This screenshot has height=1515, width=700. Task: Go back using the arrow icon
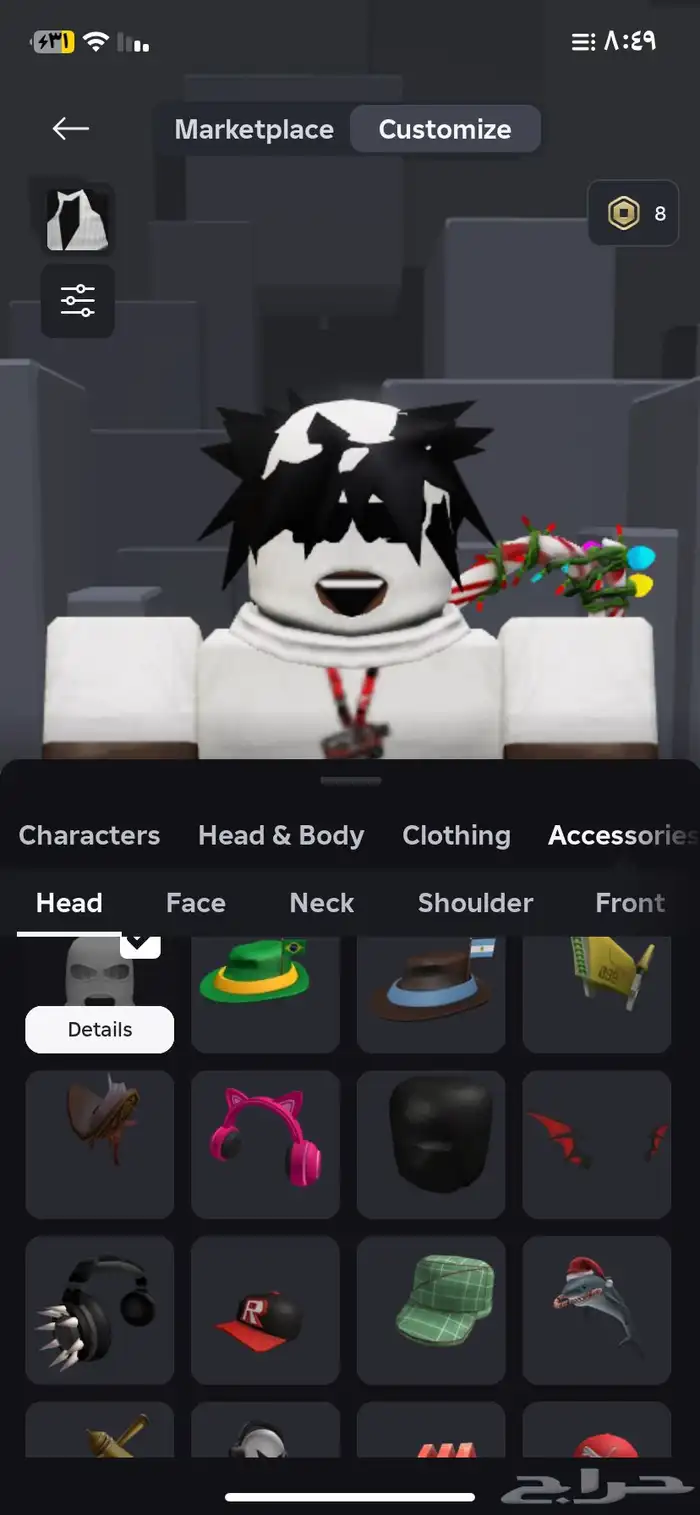71,128
